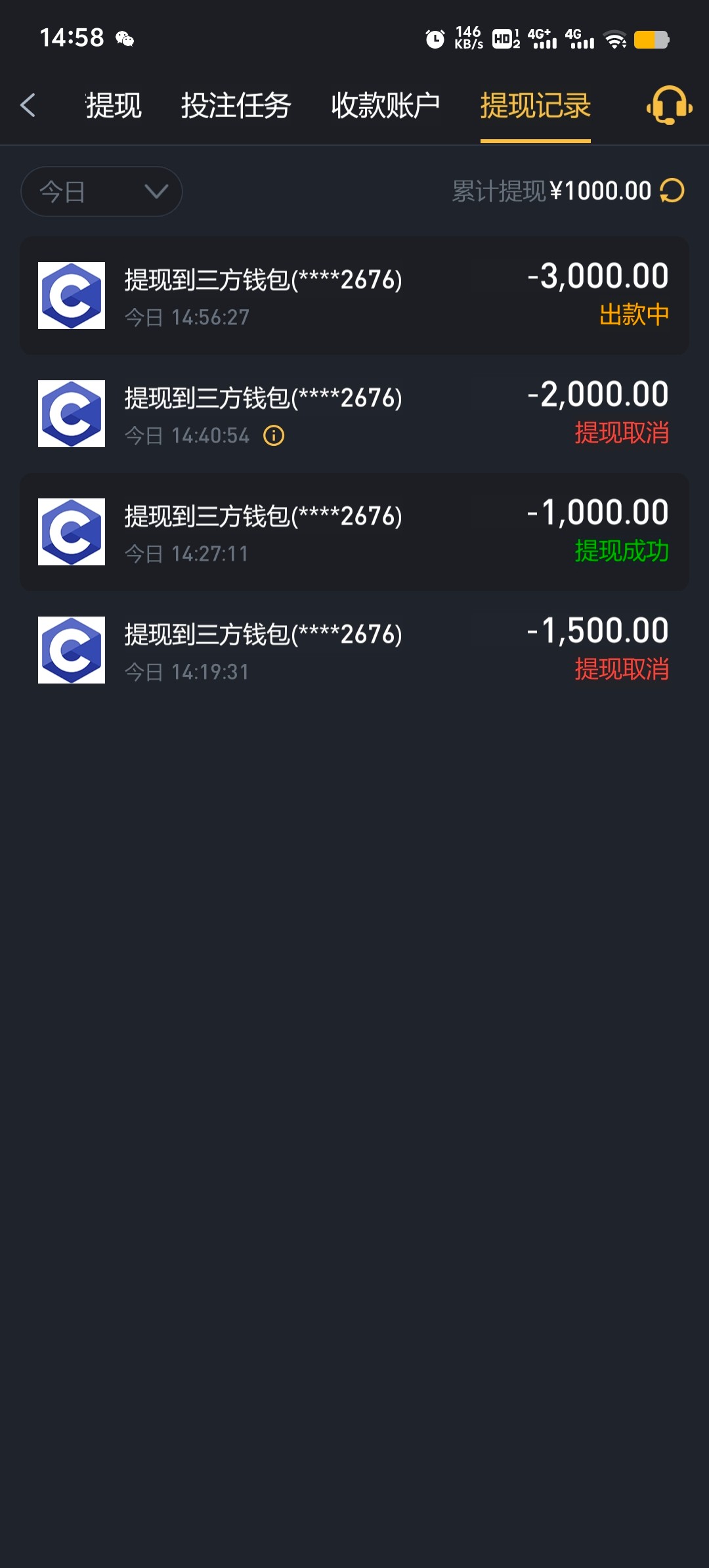Screen dimensions: 709x1568
Task: View the cancelled -2,000.00 withdrawal record
Action: coord(354,414)
